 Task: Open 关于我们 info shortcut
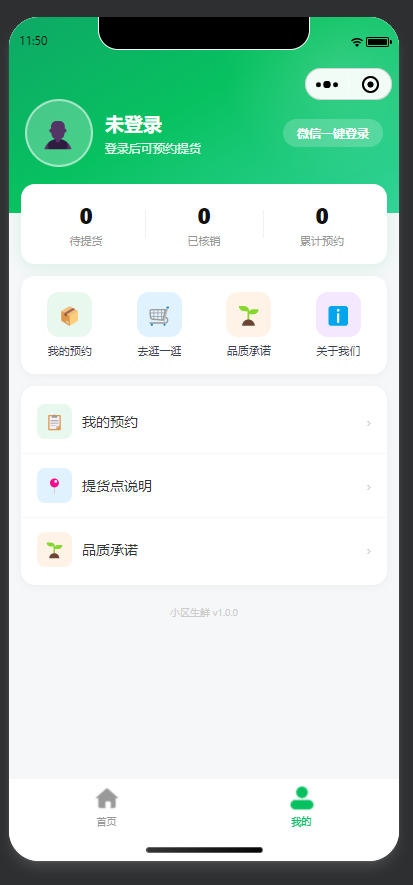[338, 325]
